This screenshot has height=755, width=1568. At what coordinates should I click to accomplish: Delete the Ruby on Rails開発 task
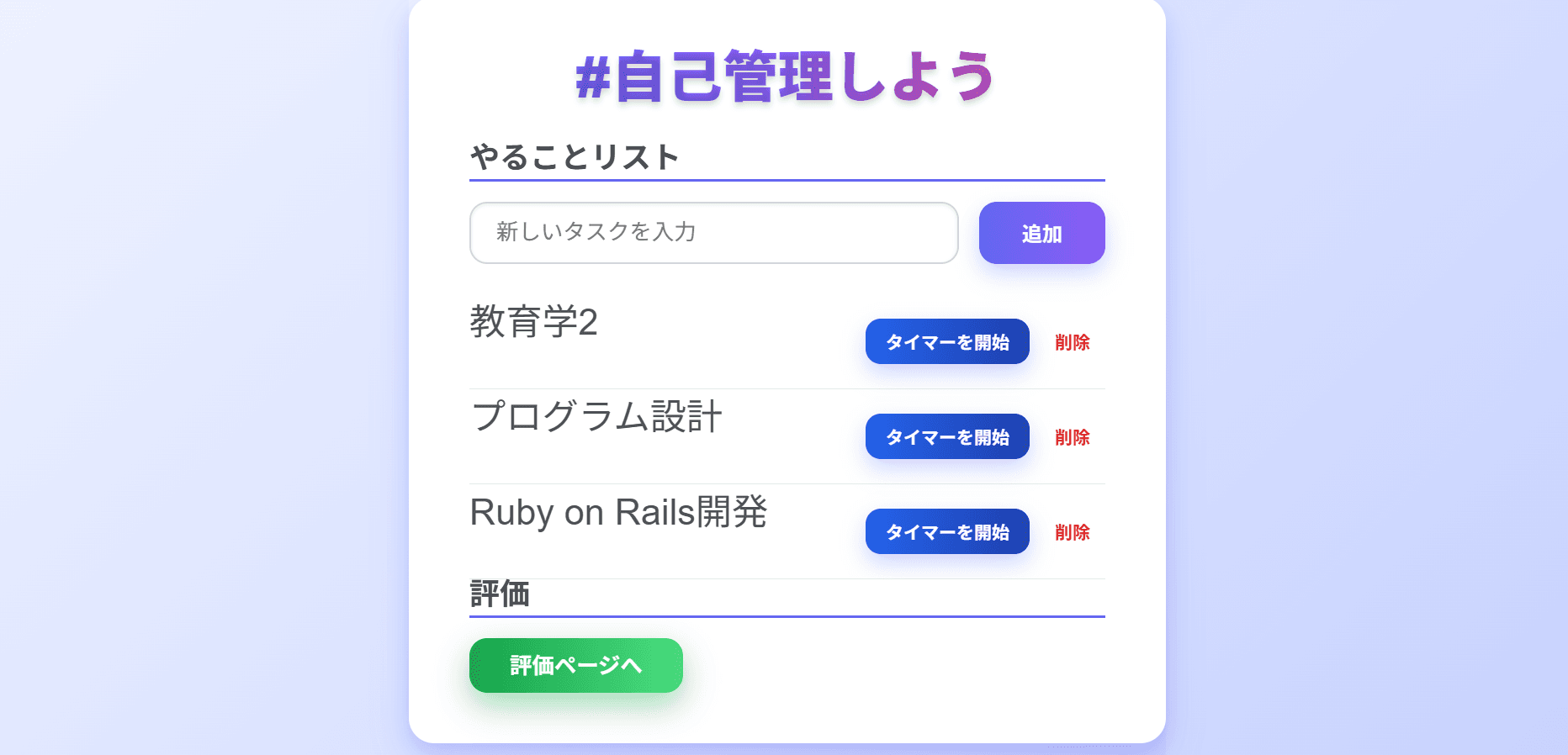(x=1073, y=532)
